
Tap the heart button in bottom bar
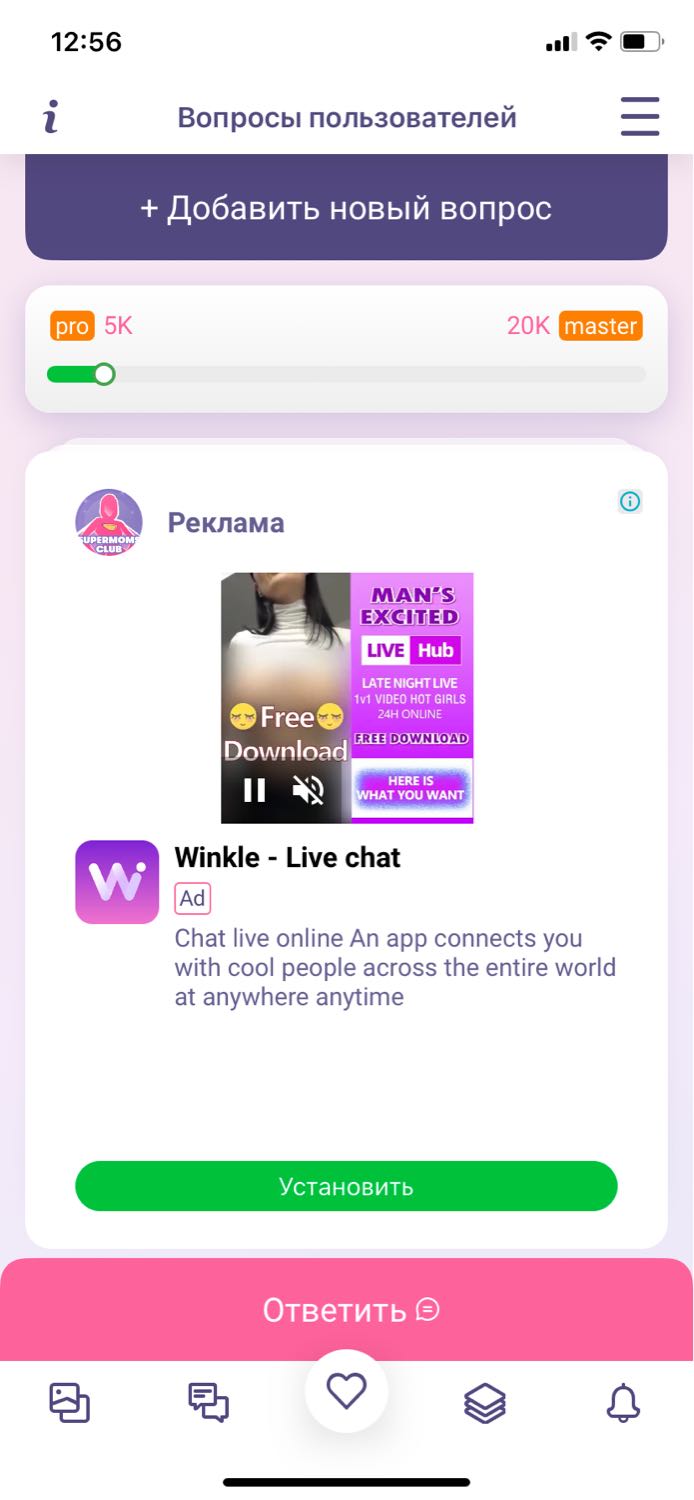pos(347,1391)
